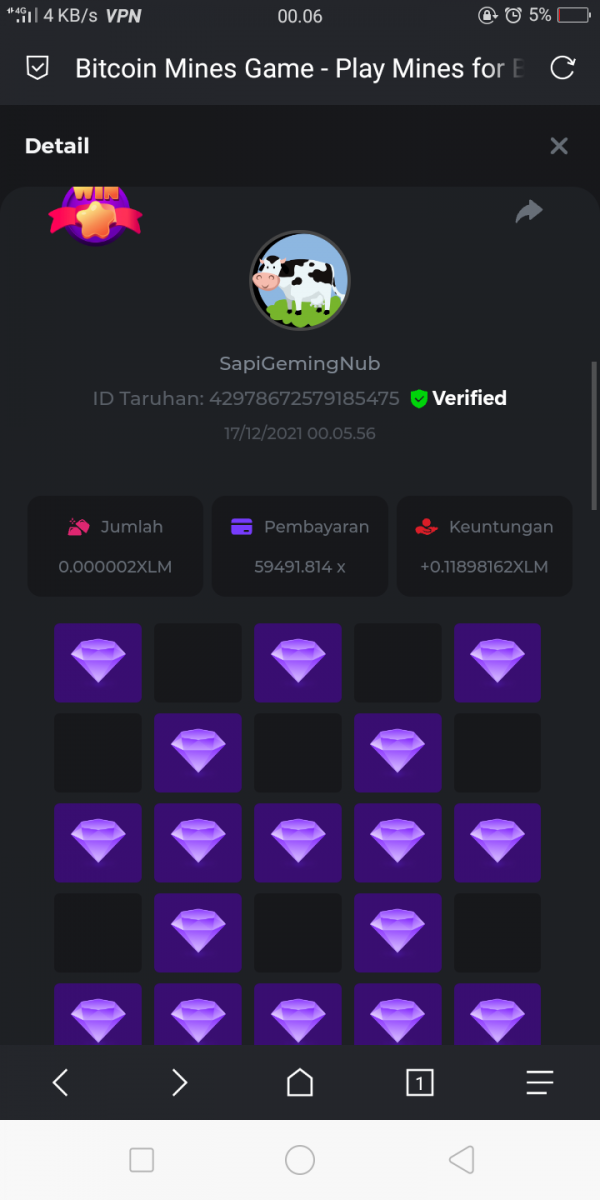Open the browser menu

point(540,1082)
